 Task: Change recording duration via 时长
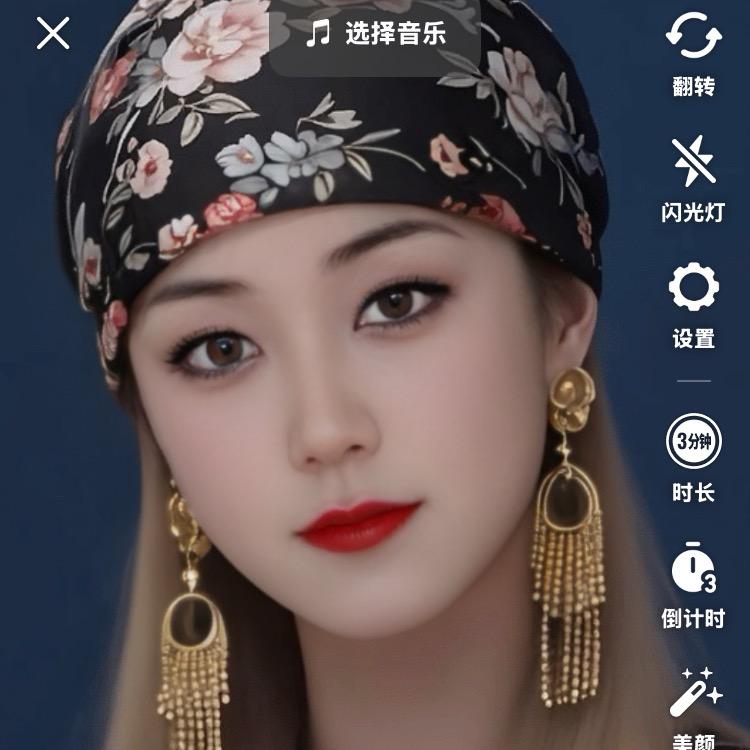[x=693, y=443]
